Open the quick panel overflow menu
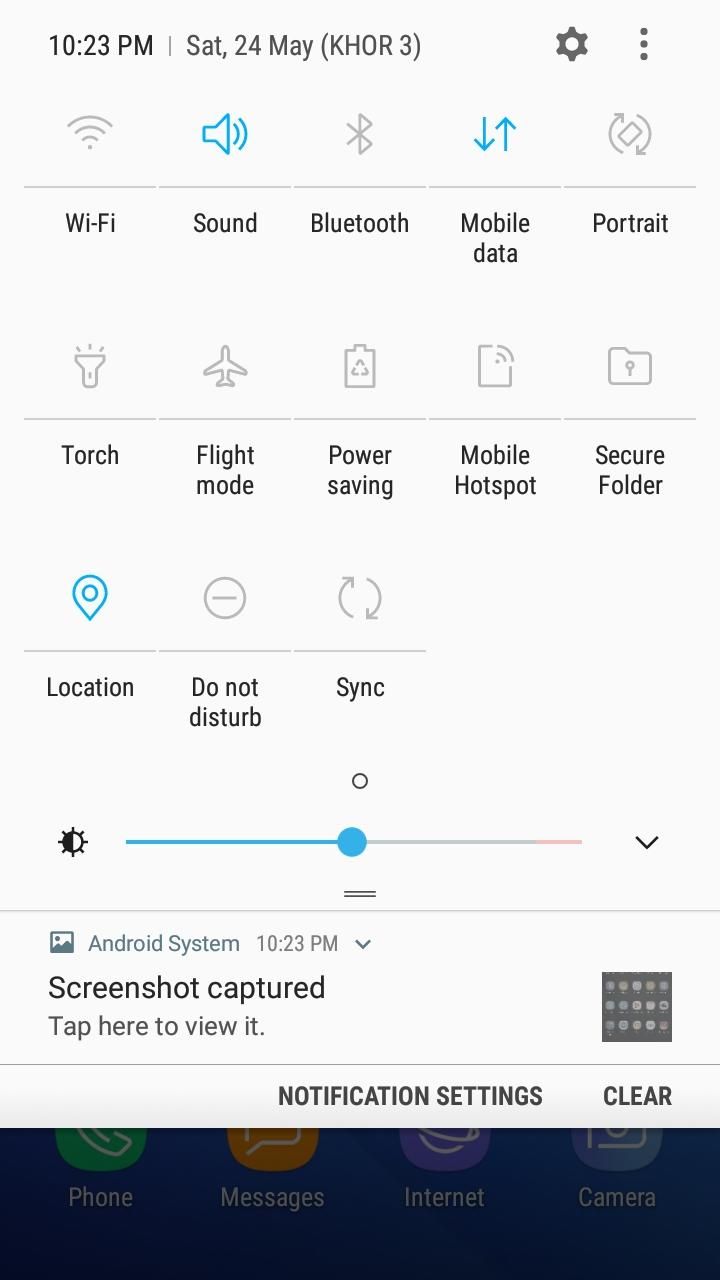 click(644, 45)
